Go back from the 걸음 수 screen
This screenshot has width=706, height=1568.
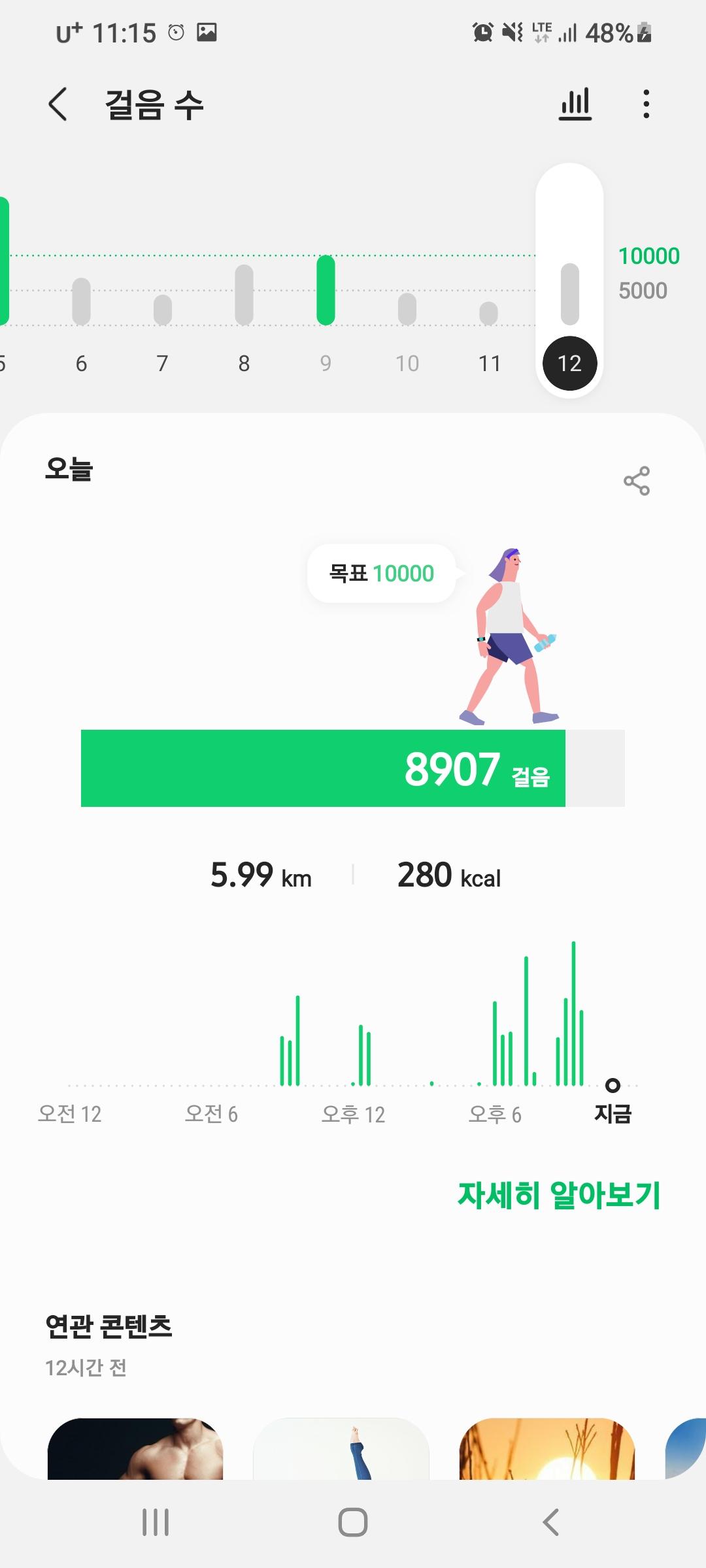[58, 105]
